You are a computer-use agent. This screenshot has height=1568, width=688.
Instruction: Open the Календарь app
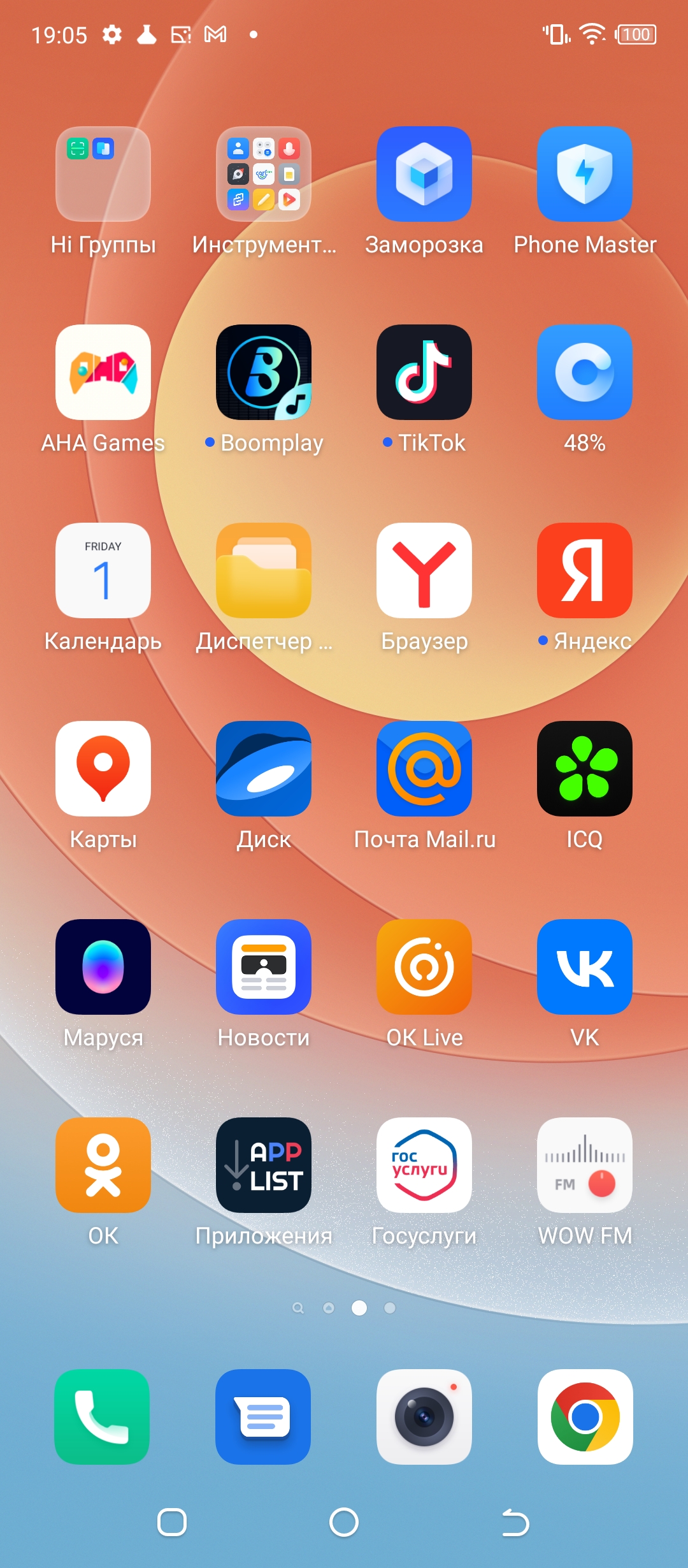click(103, 570)
